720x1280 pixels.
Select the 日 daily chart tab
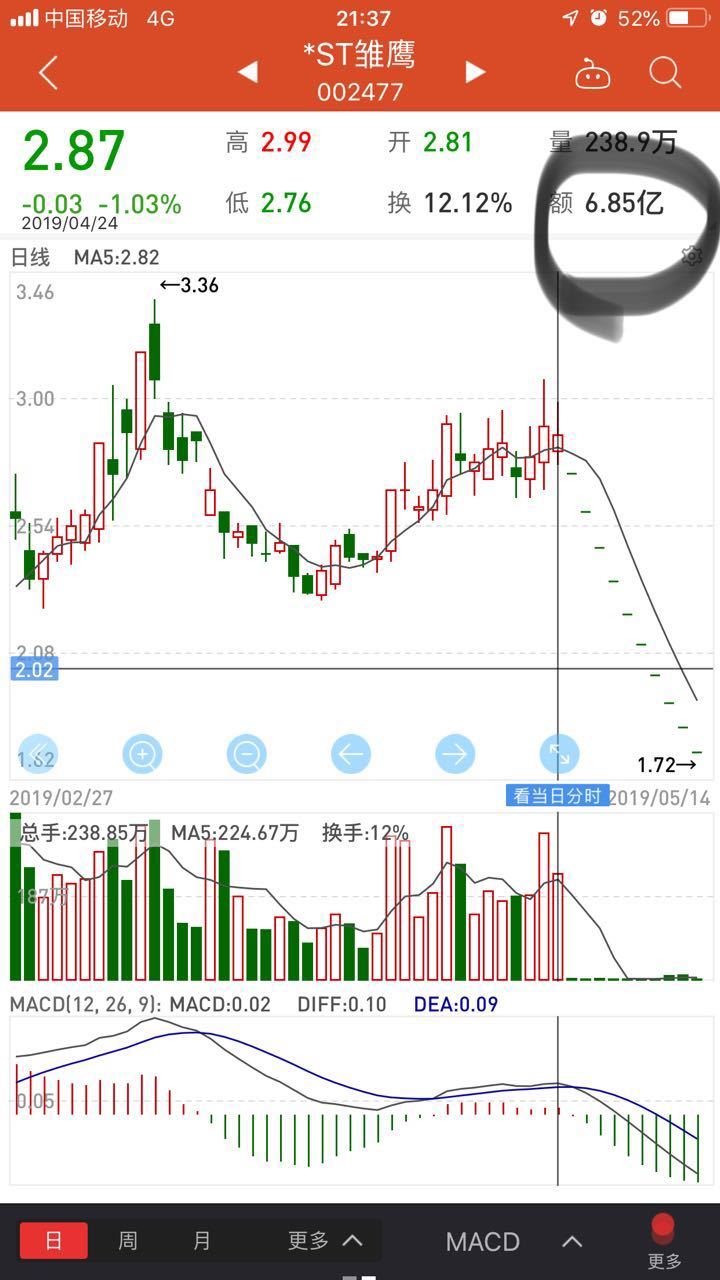(54, 1241)
